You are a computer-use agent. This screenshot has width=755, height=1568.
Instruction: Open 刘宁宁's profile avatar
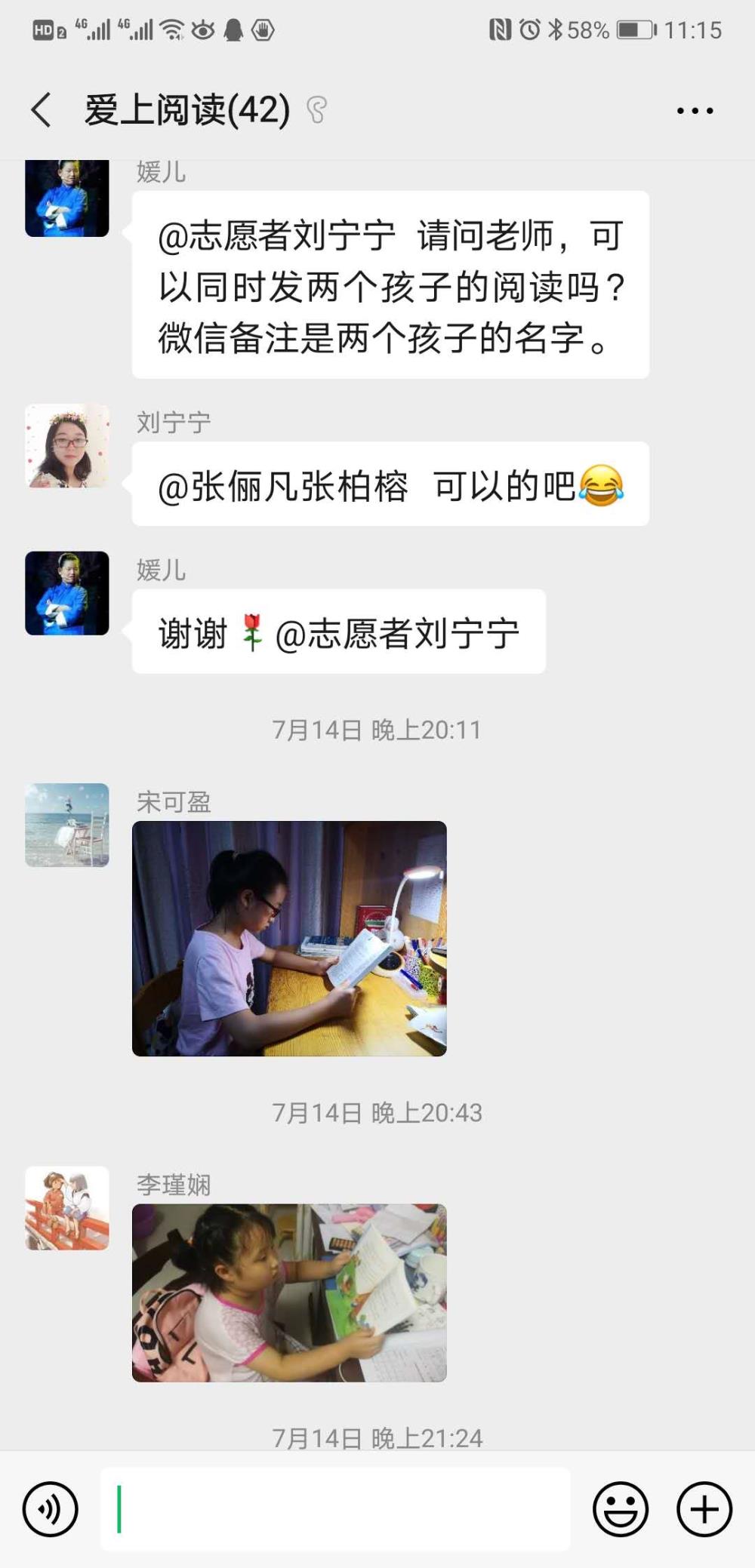tap(67, 446)
